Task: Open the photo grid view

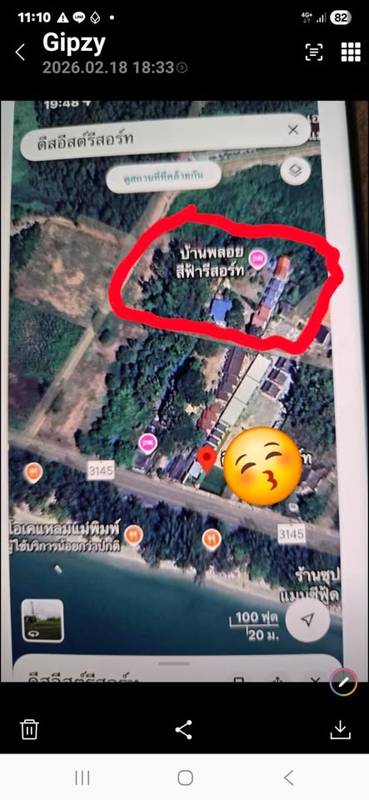Action: 351,52
